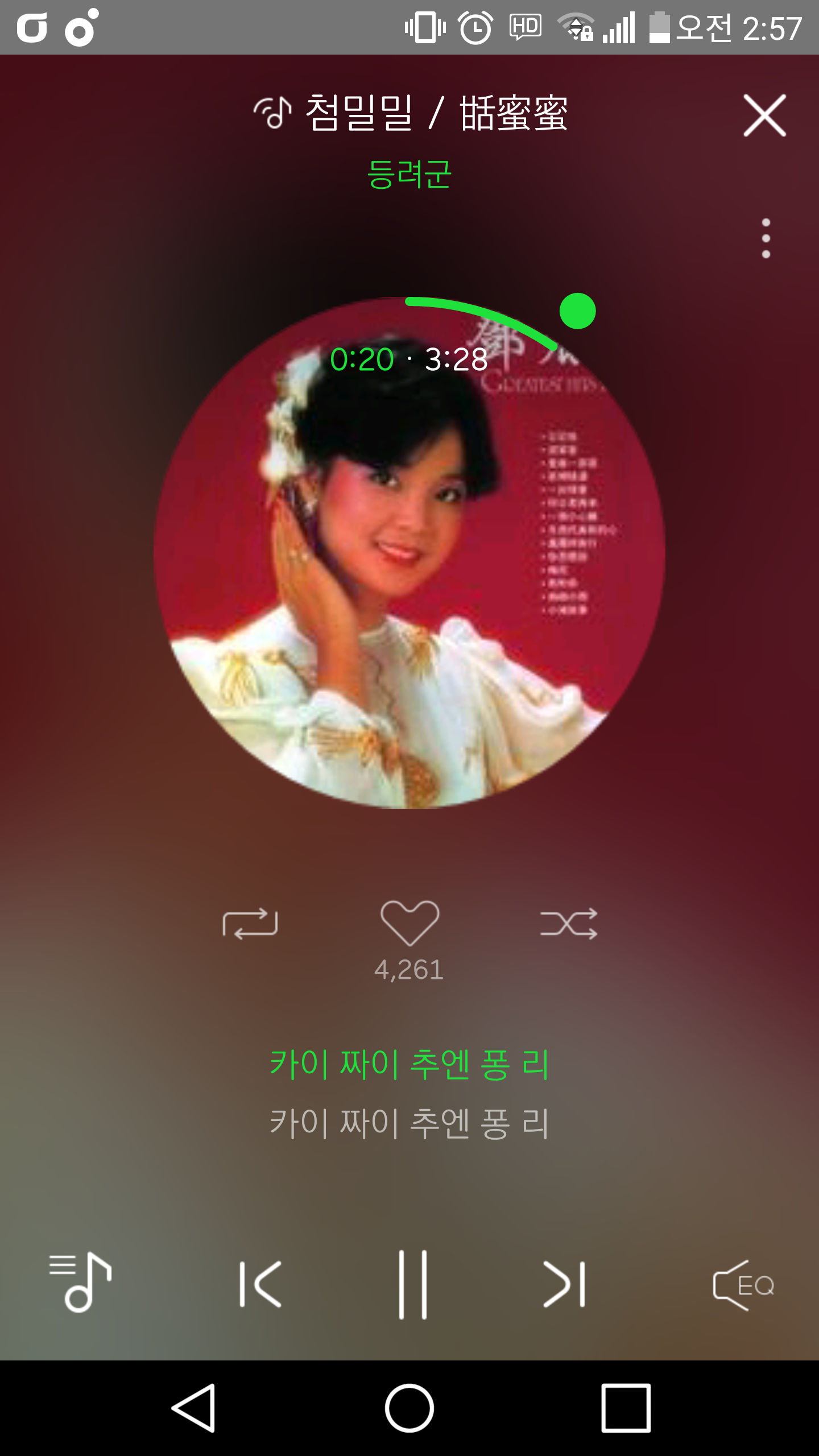Toggle repeat mode
The height and width of the screenshot is (1456, 819).
tap(250, 923)
